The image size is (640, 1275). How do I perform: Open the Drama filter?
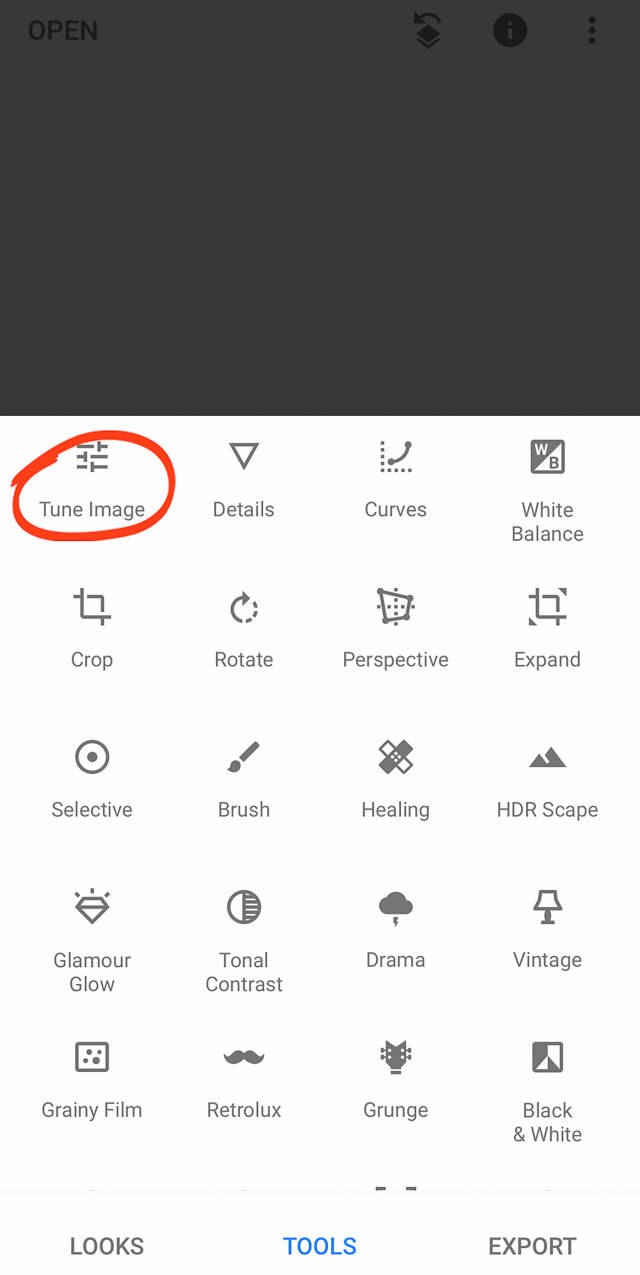(396, 931)
